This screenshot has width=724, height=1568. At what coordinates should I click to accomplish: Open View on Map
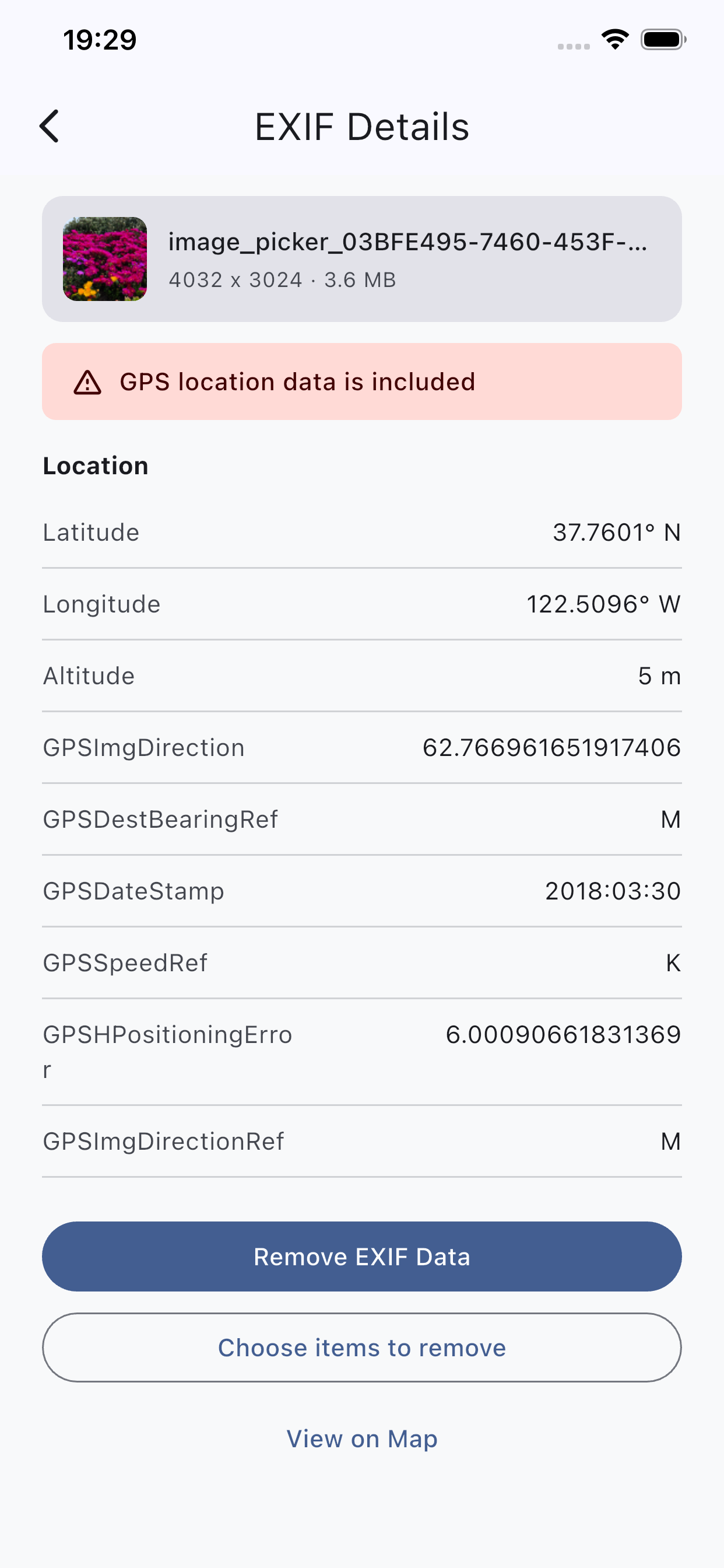pyautogui.click(x=361, y=1438)
